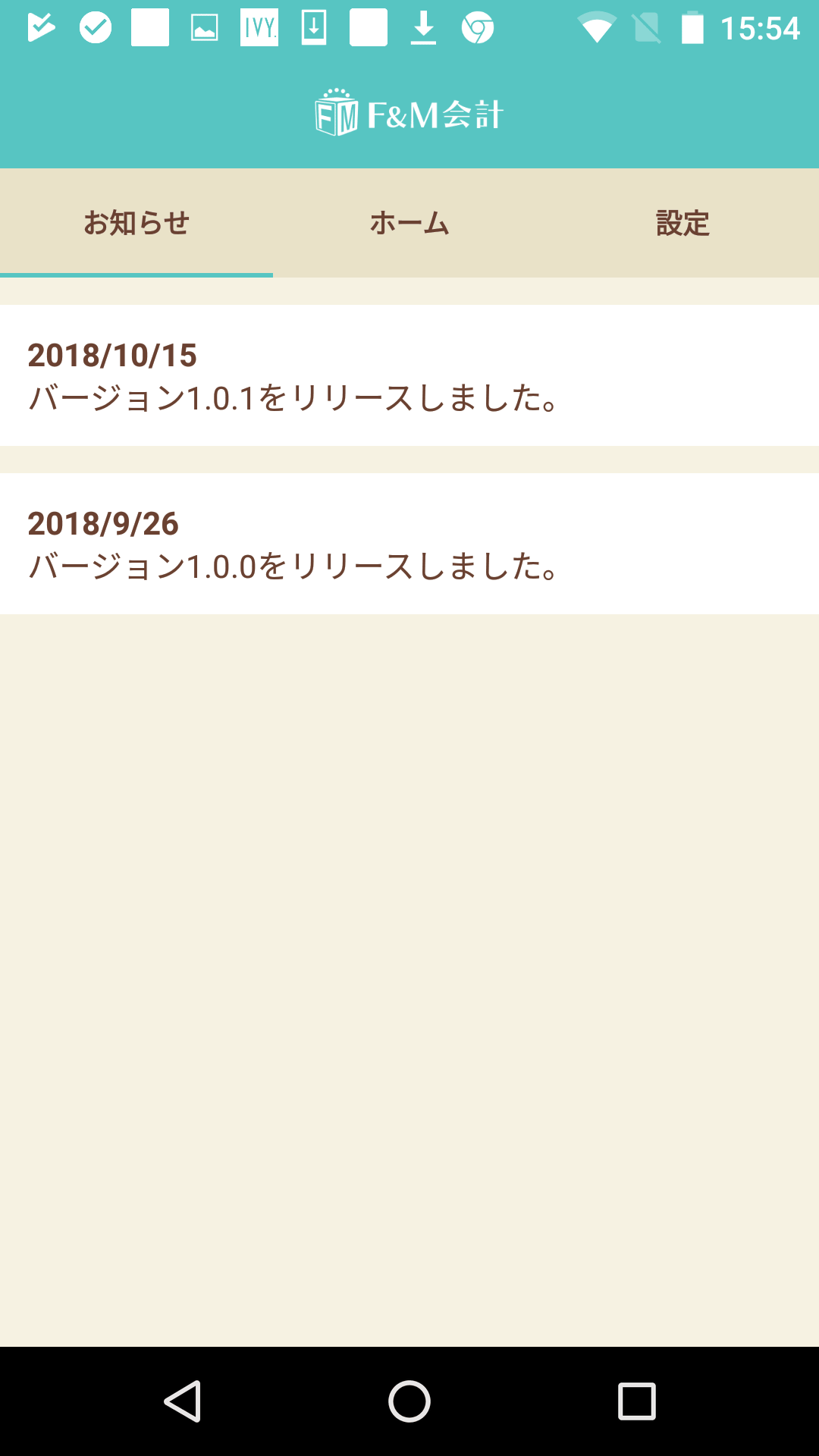Go back with the system back button
Image resolution: width=819 pixels, height=1456 pixels.
click(182, 1401)
